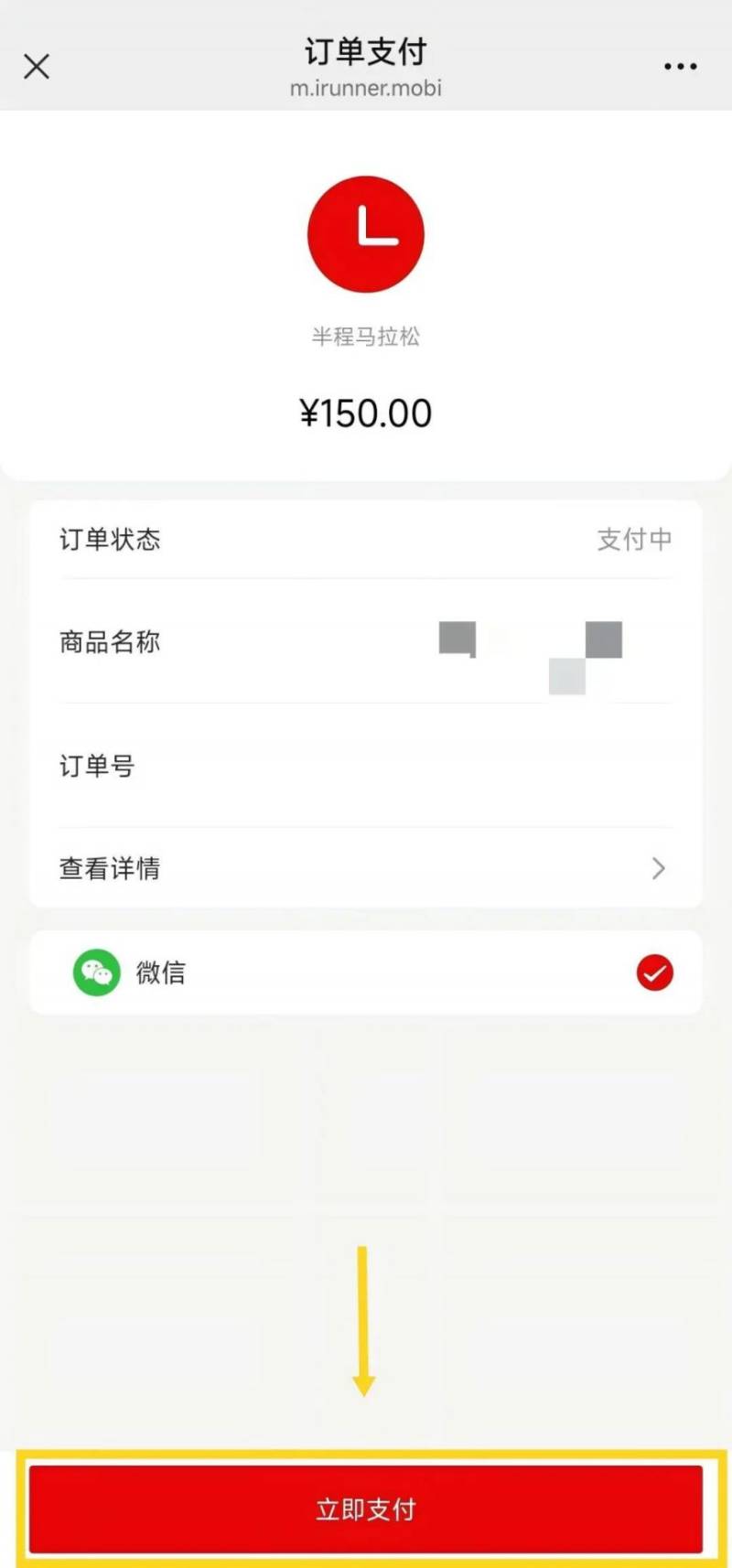Tap the more options ellipsis icon
This screenshot has width=732, height=1568.
click(x=680, y=67)
